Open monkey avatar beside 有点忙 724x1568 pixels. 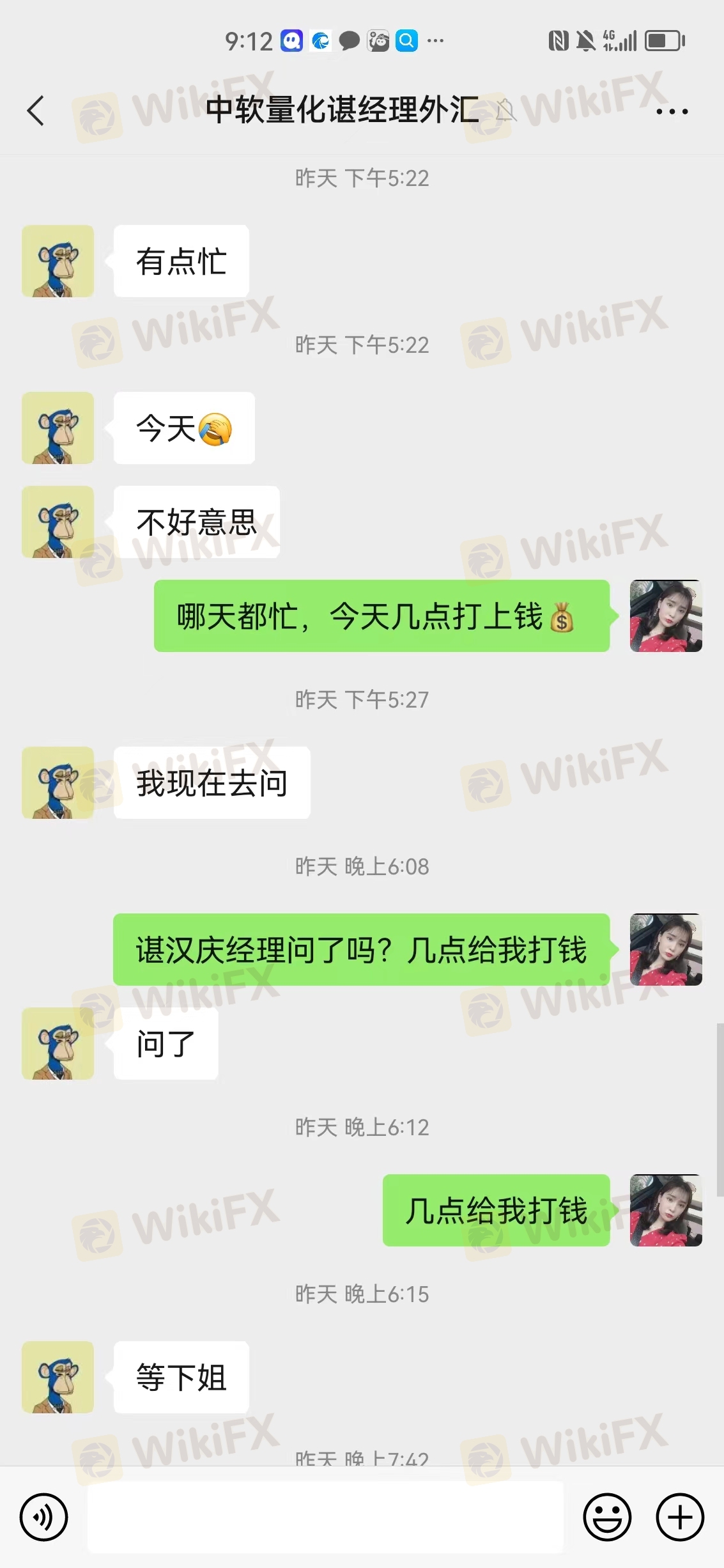58,261
